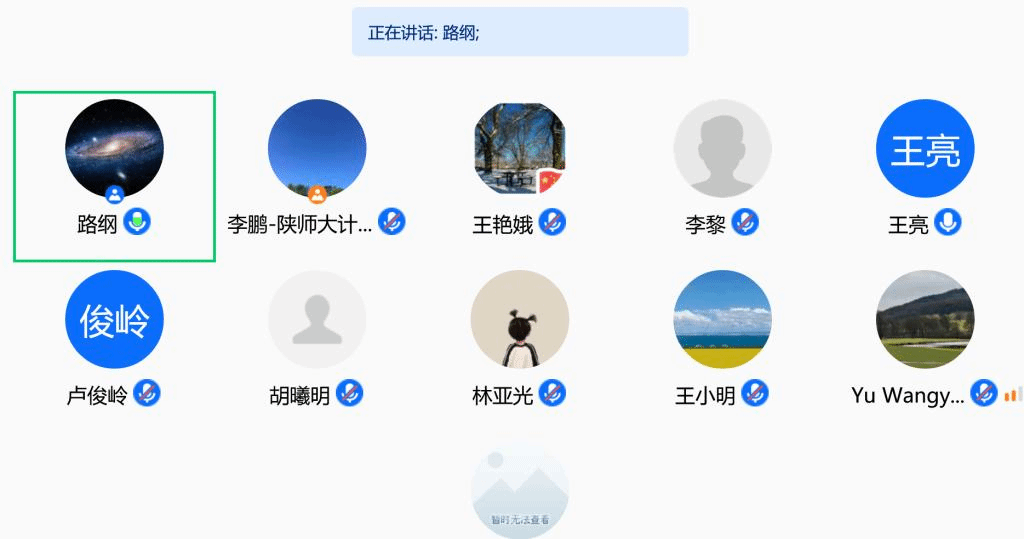
Task: Select participant 王小明
Action: coord(722,320)
